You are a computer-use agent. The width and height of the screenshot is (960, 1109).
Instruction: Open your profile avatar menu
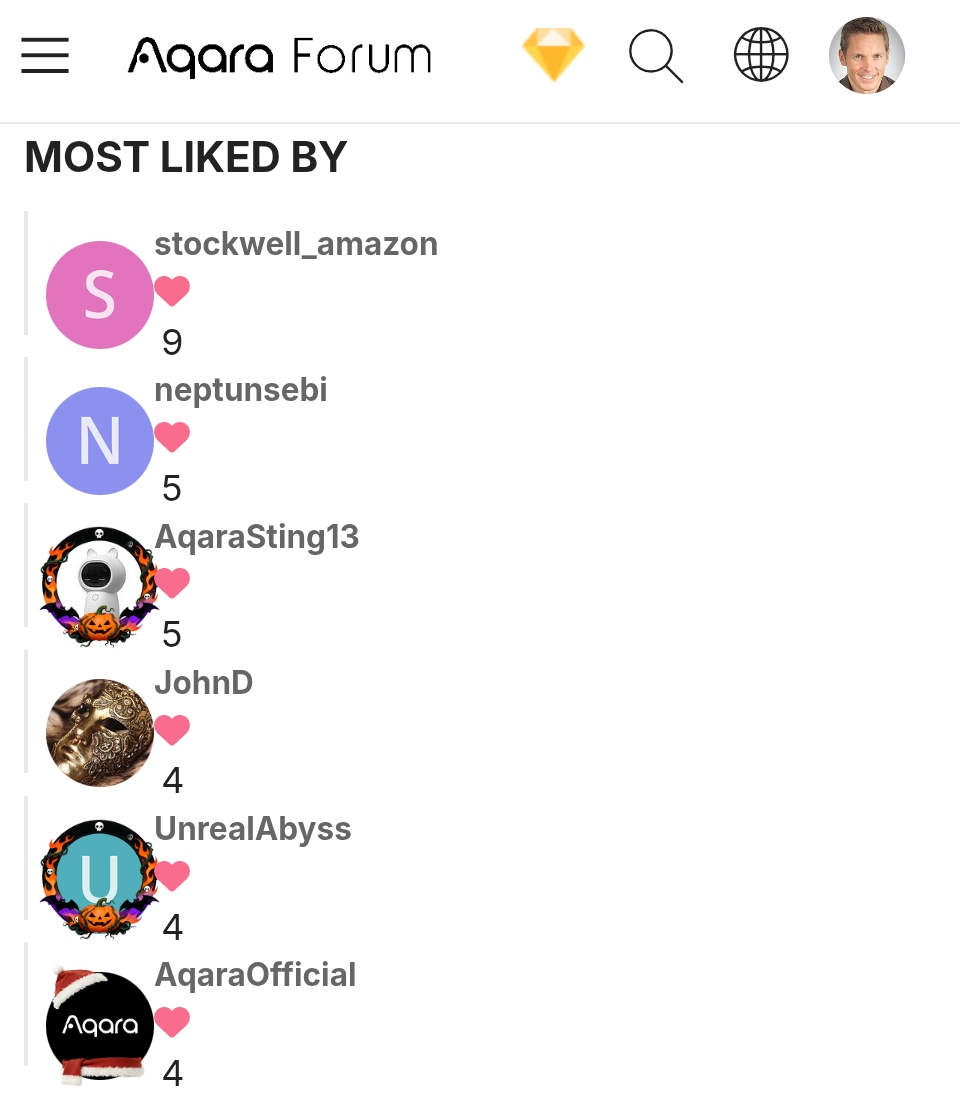pos(866,55)
